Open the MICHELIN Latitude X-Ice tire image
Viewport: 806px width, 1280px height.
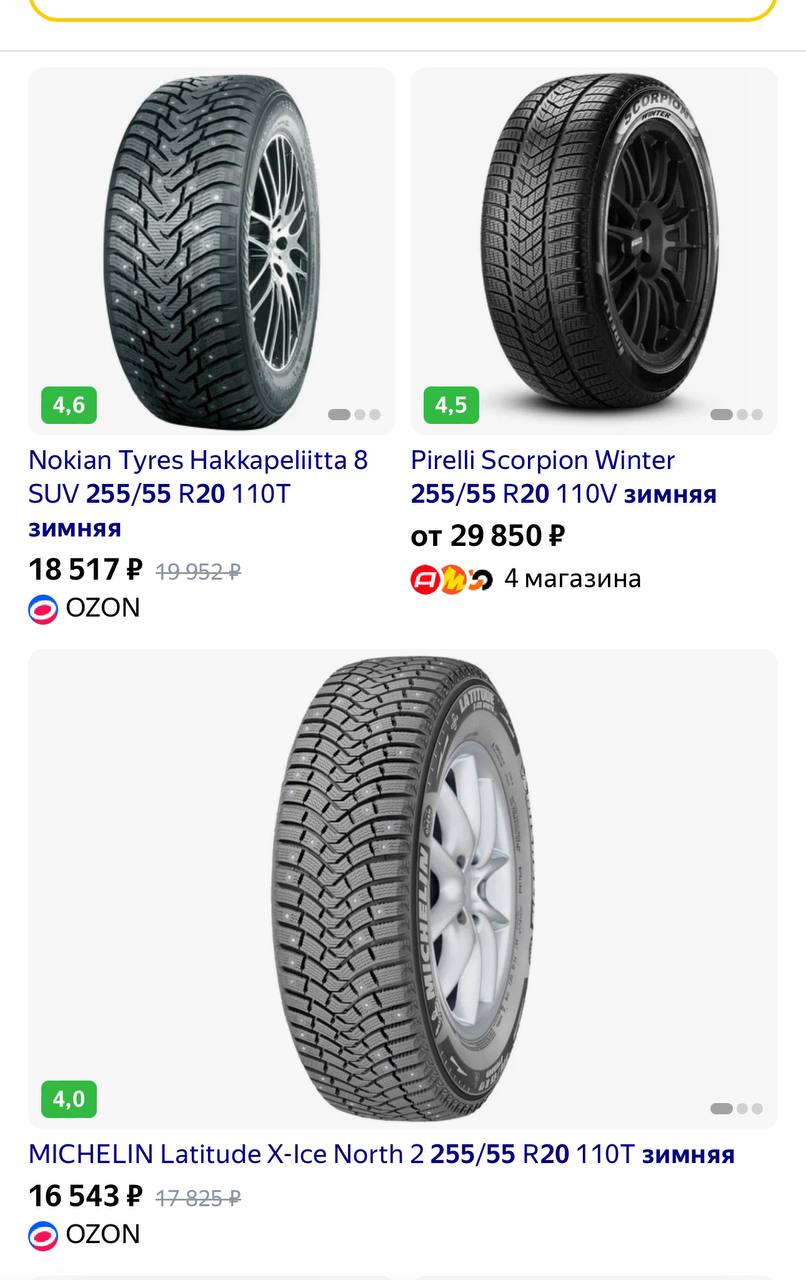(x=402, y=888)
